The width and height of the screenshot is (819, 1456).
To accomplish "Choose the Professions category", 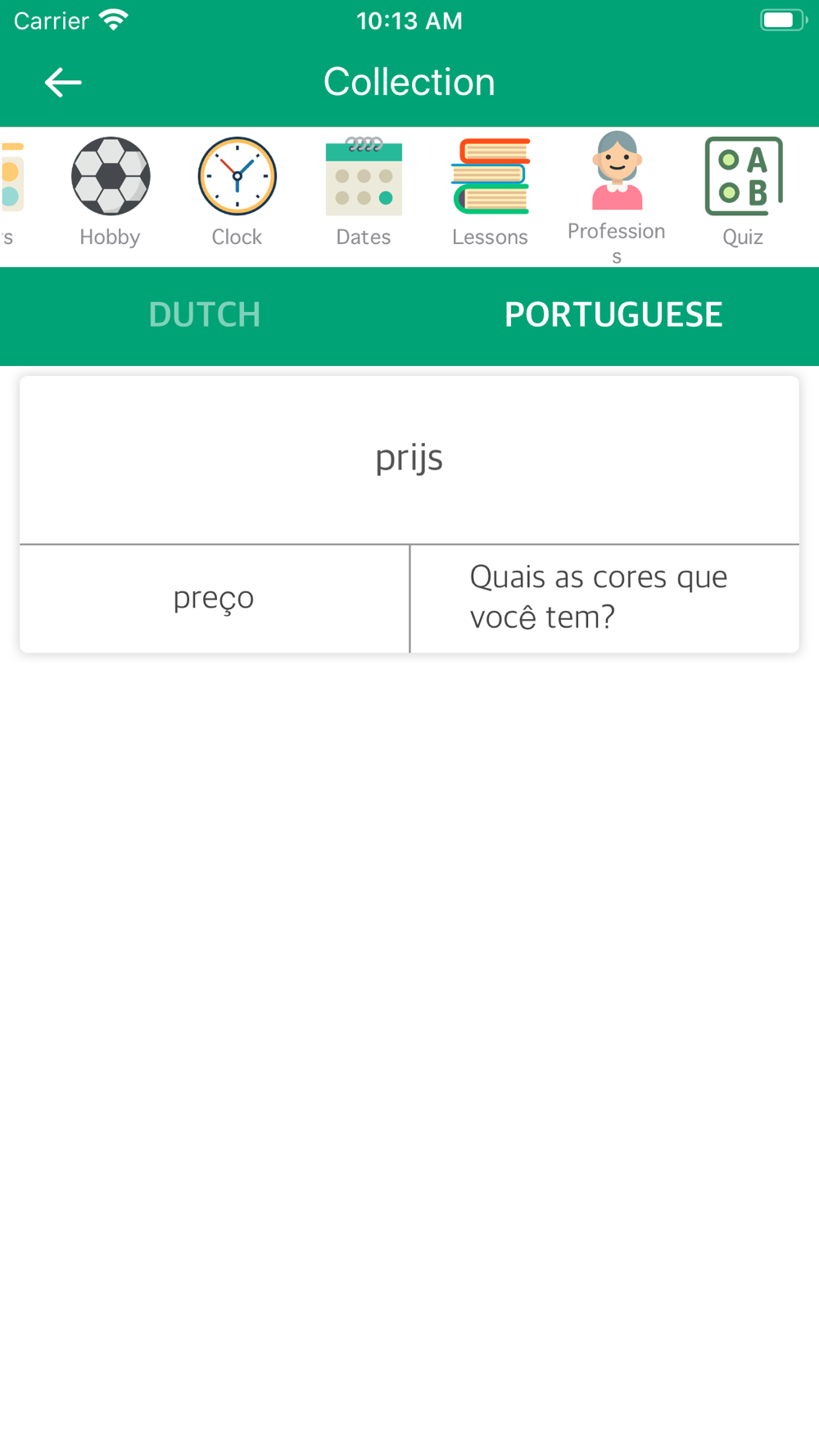I will point(617,197).
